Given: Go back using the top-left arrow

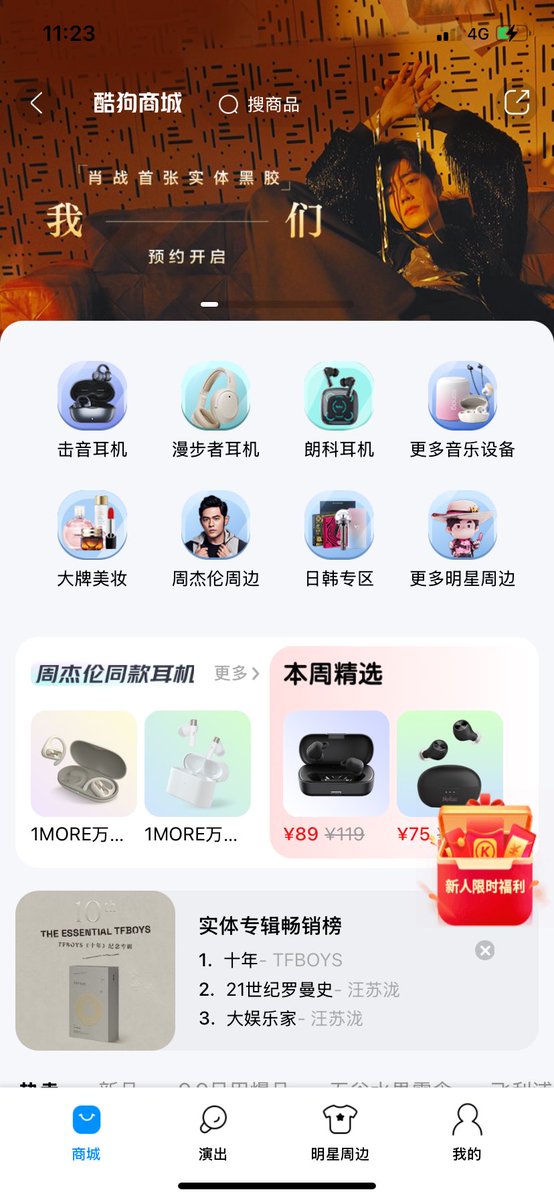Looking at the screenshot, I should 37,103.
